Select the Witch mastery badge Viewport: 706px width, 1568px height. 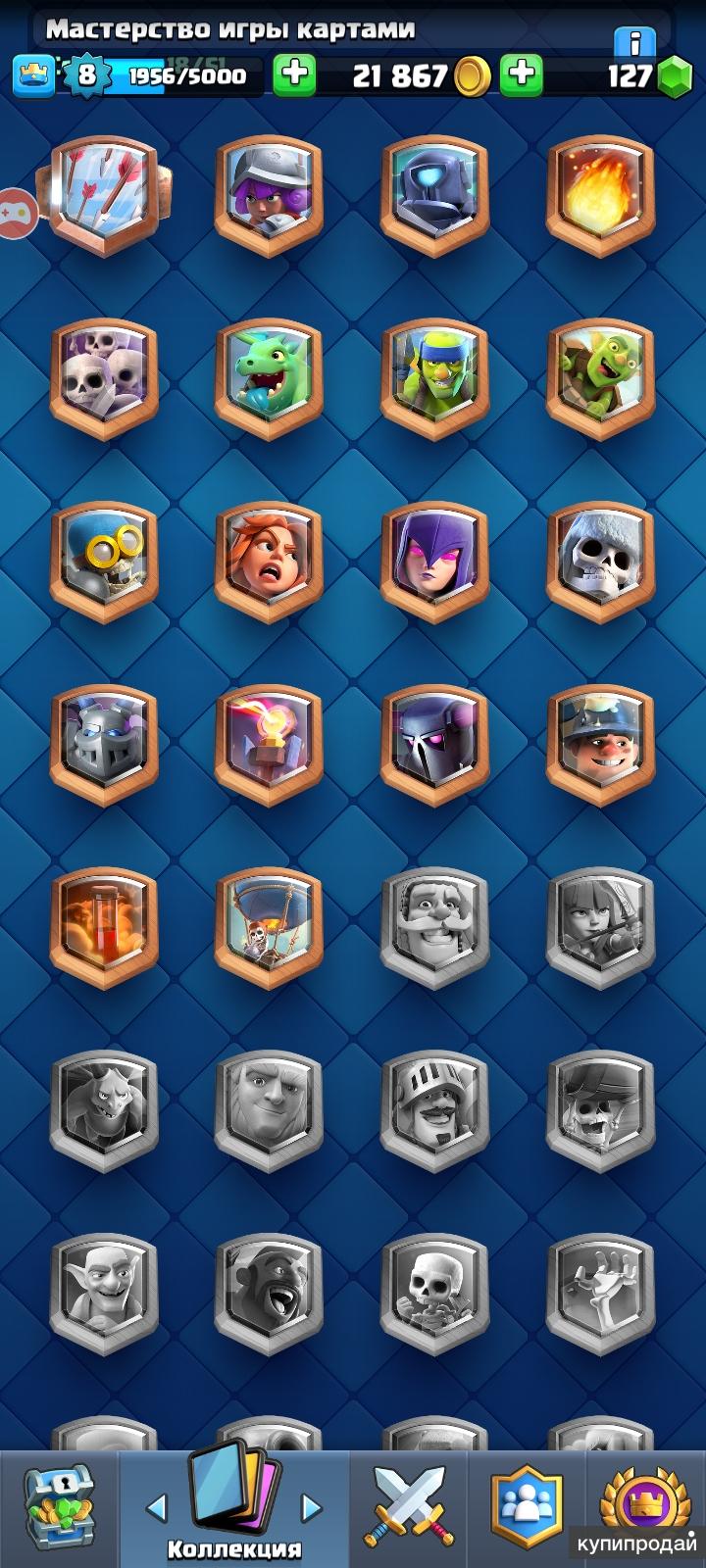pos(433,561)
